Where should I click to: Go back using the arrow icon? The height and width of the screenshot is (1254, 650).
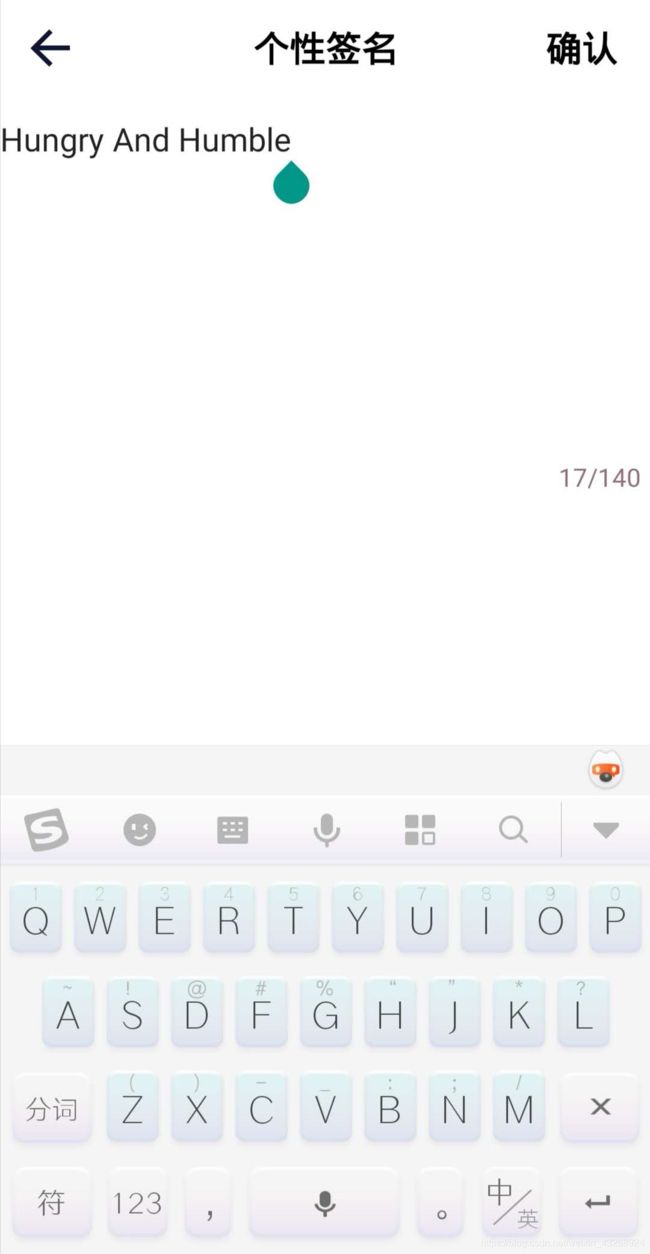(x=50, y=48)
